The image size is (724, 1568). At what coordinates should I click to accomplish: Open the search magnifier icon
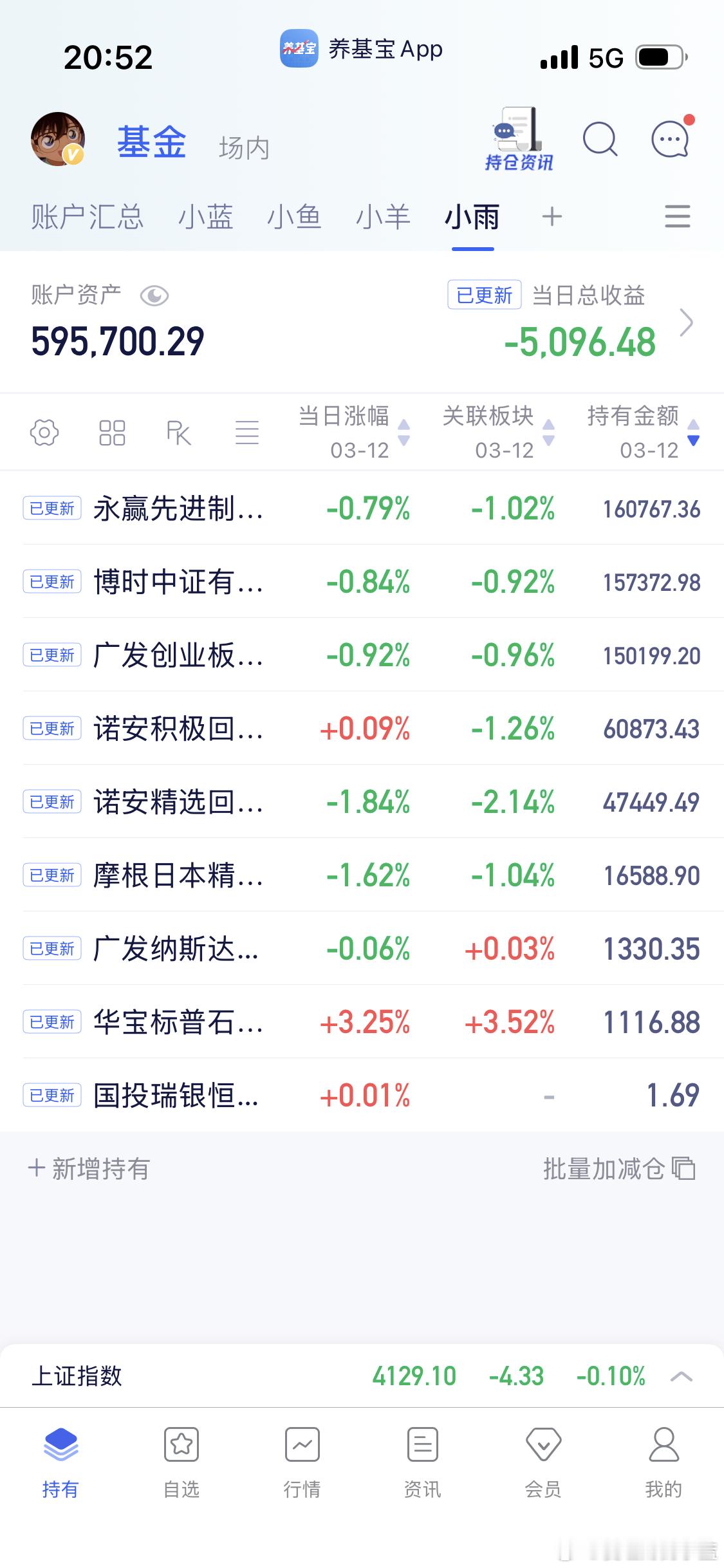(x=600, y=139)
